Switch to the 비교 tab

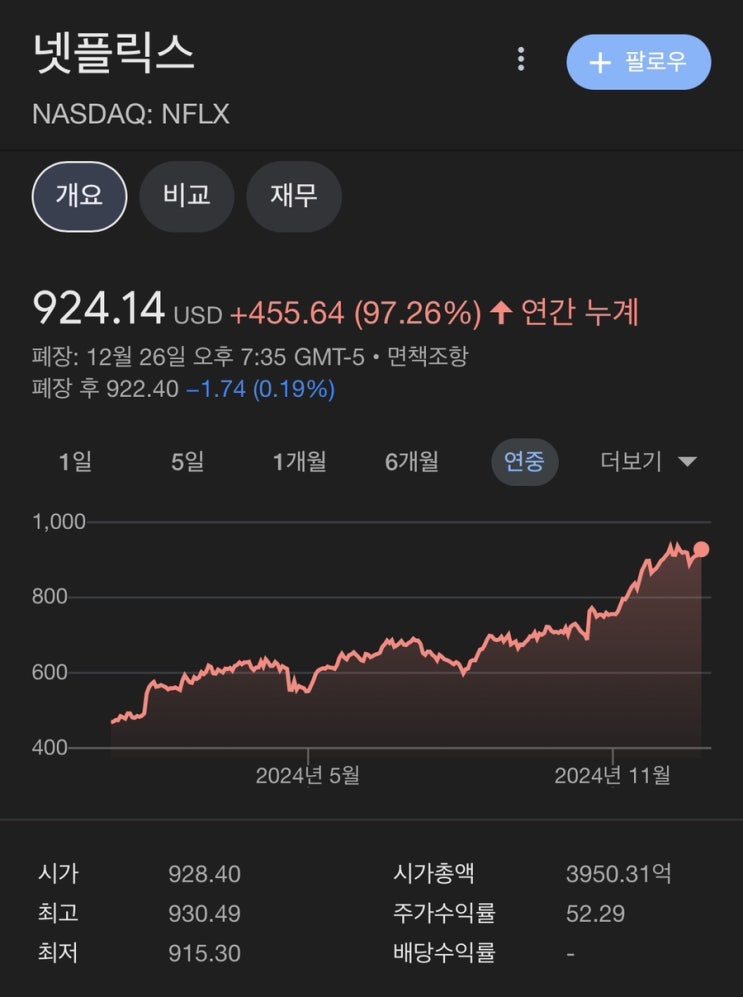(186, 196)
